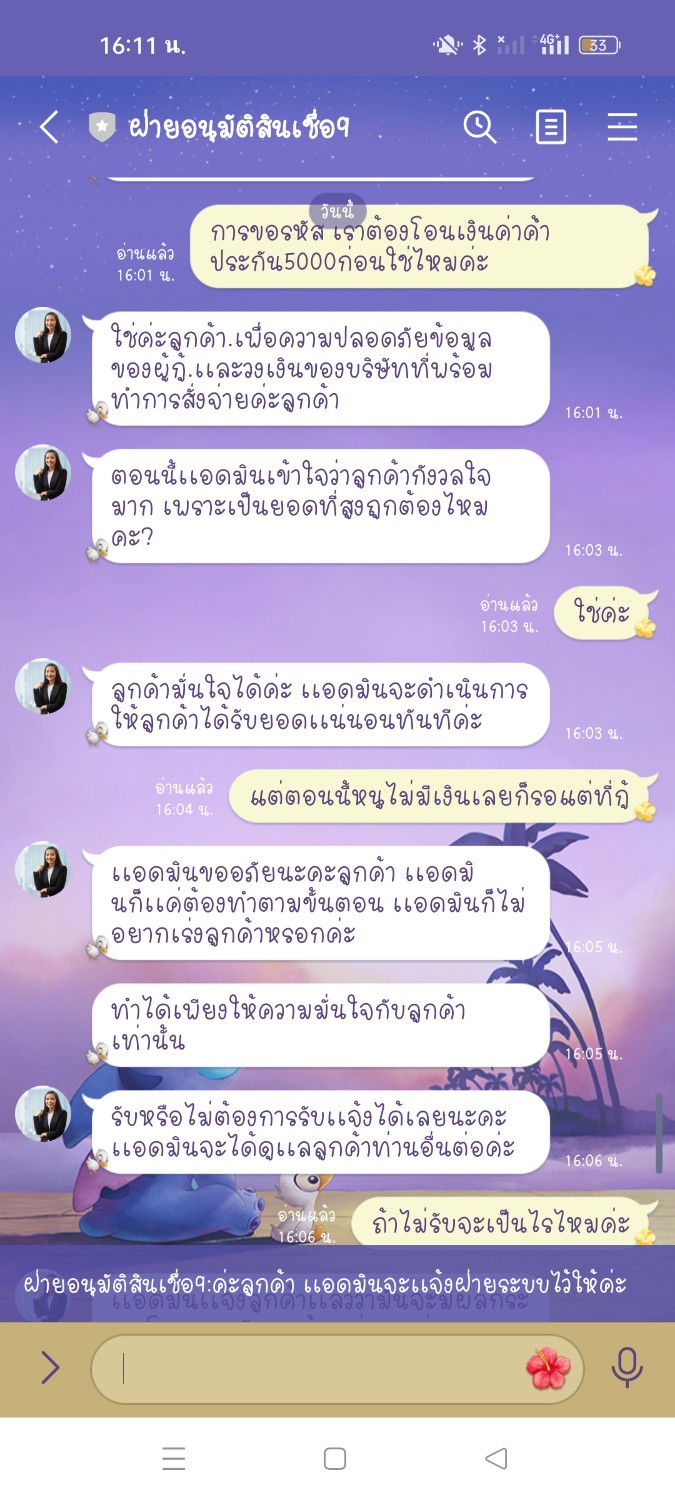The height and width of the screenshot is (1500, 675).
Task: Open recent apps from the navigation bar
Action: click(174, 1459)
